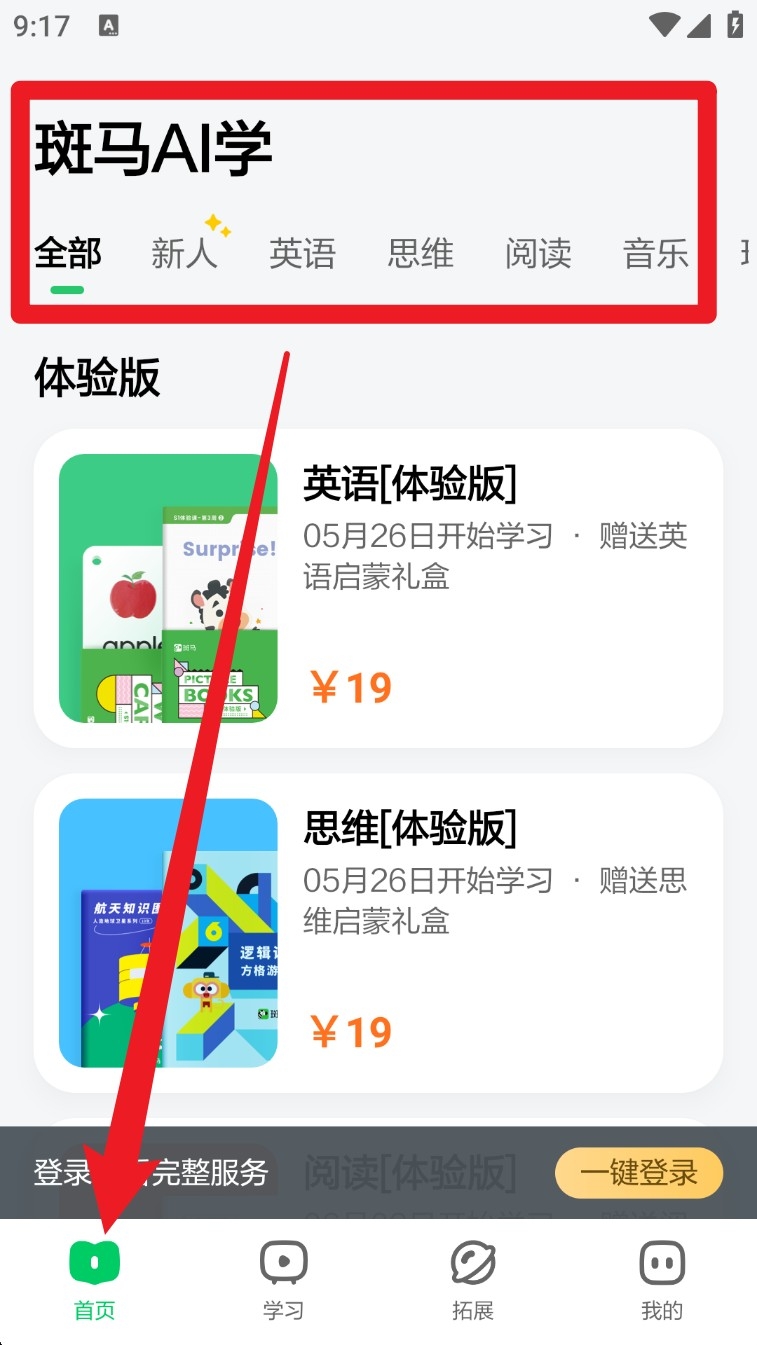Open the 拓展 bottom tab
The height and width of the screenshot is (1345, 757).
(x=473, y=1281)
